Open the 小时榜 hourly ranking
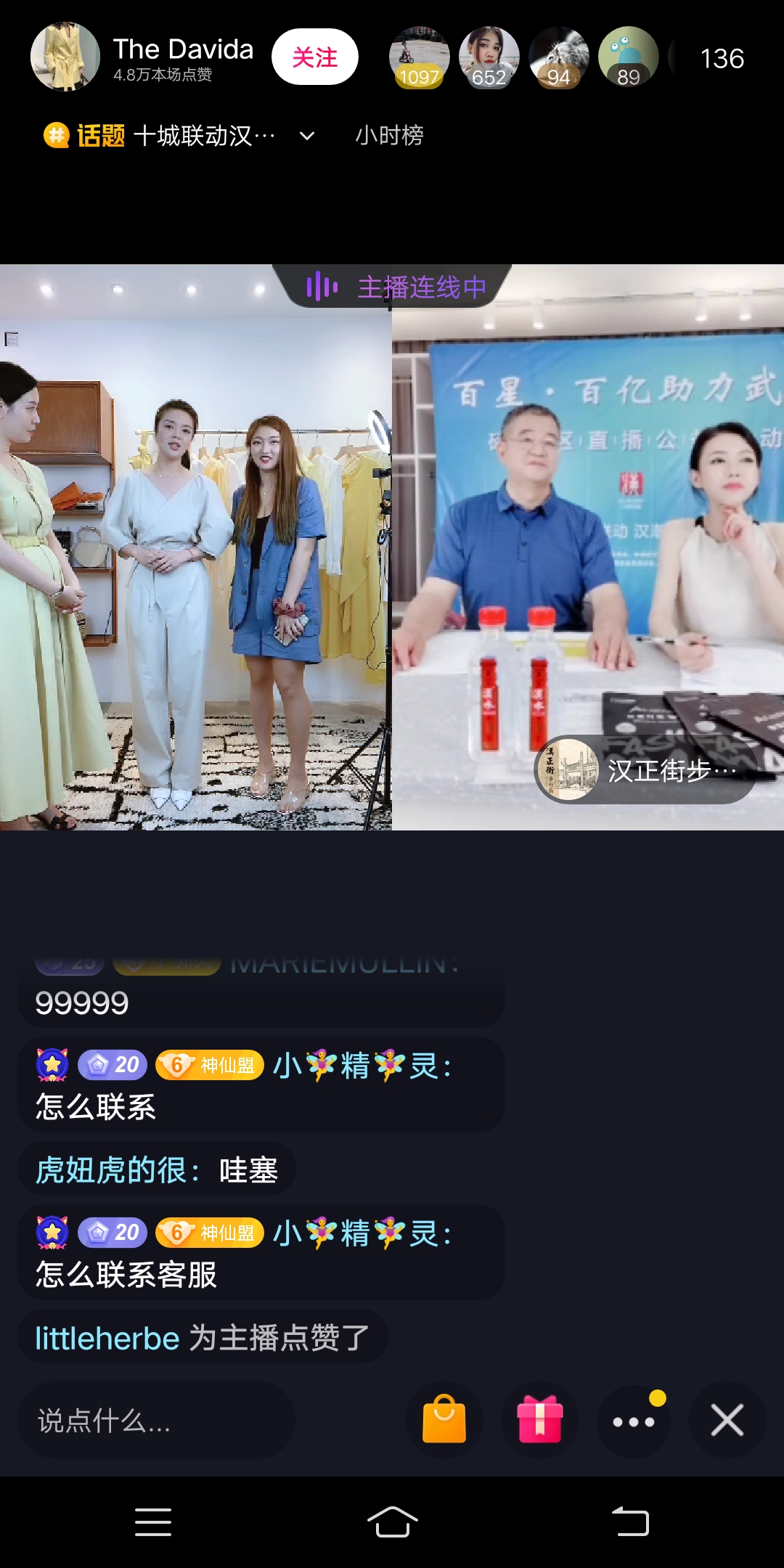 [389, 136]
